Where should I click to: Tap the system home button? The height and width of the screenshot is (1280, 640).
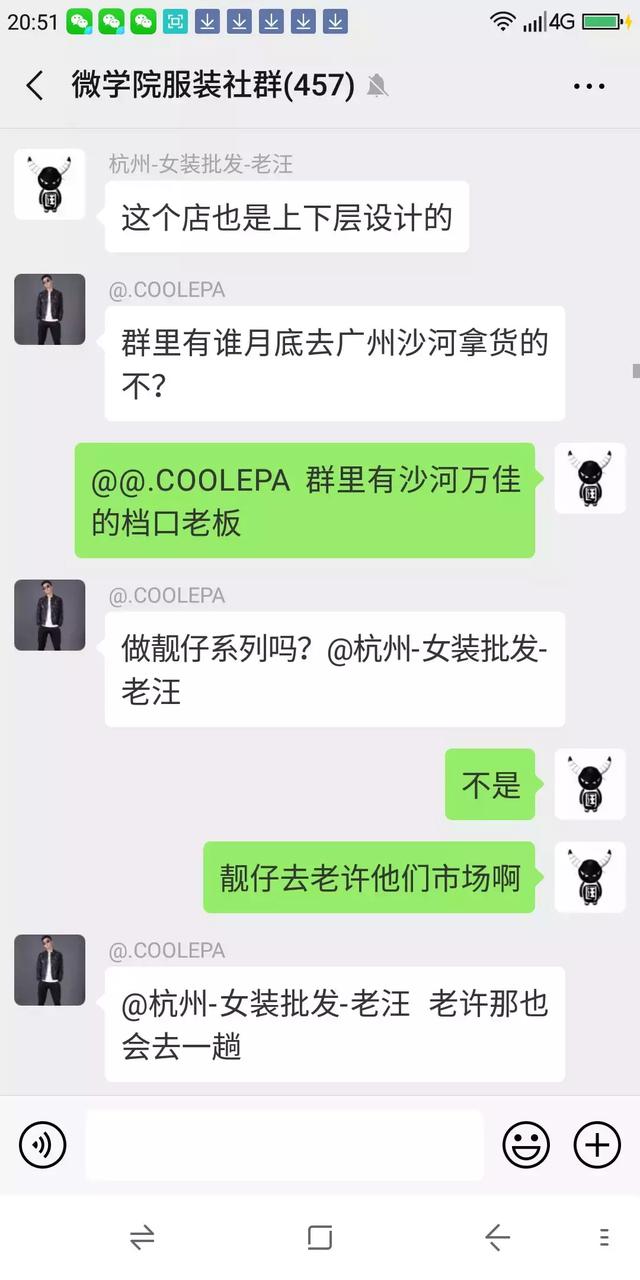click(320, 1238)
